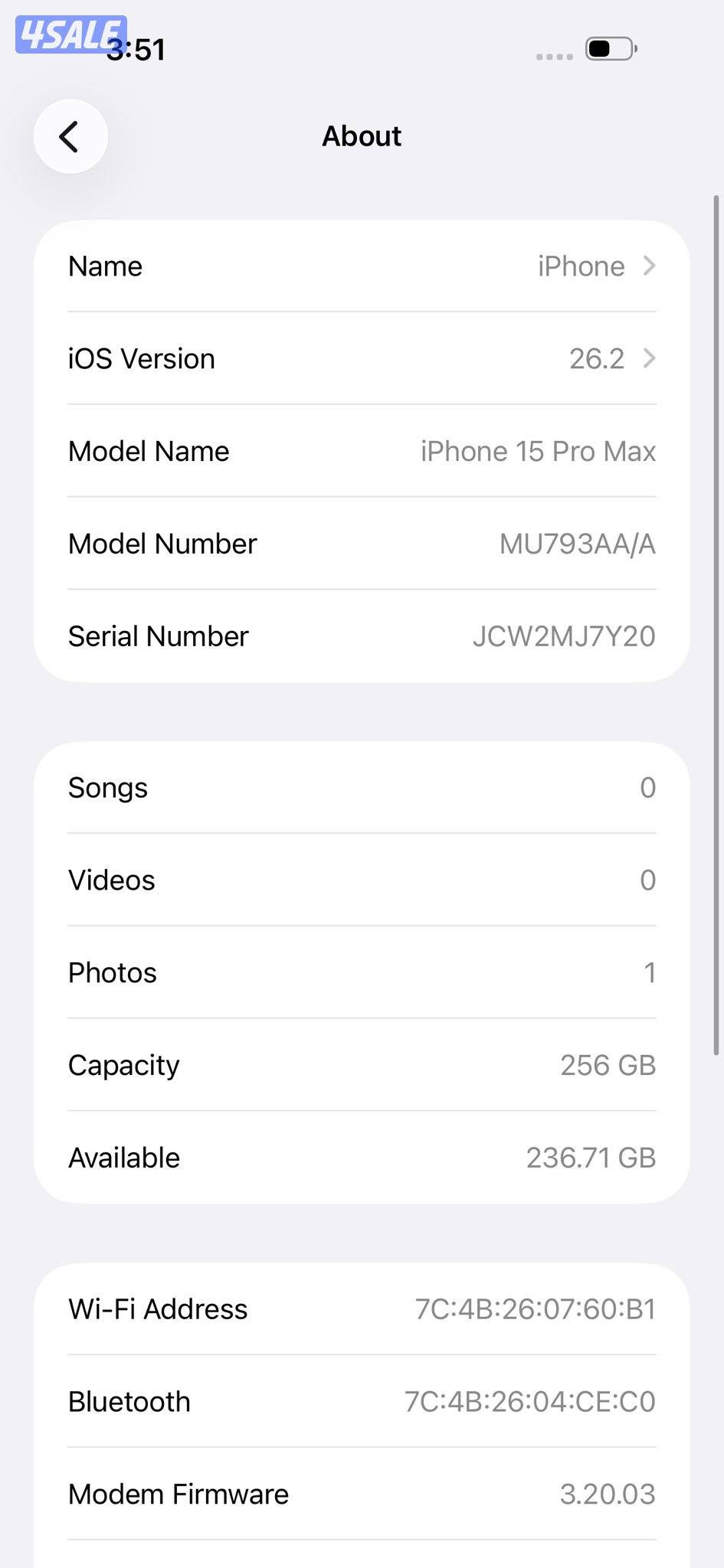Tap the Serial Number row value JCW2MJ7Y20
The height and width of the screenshot is (1568, 724).
point(563,635)
